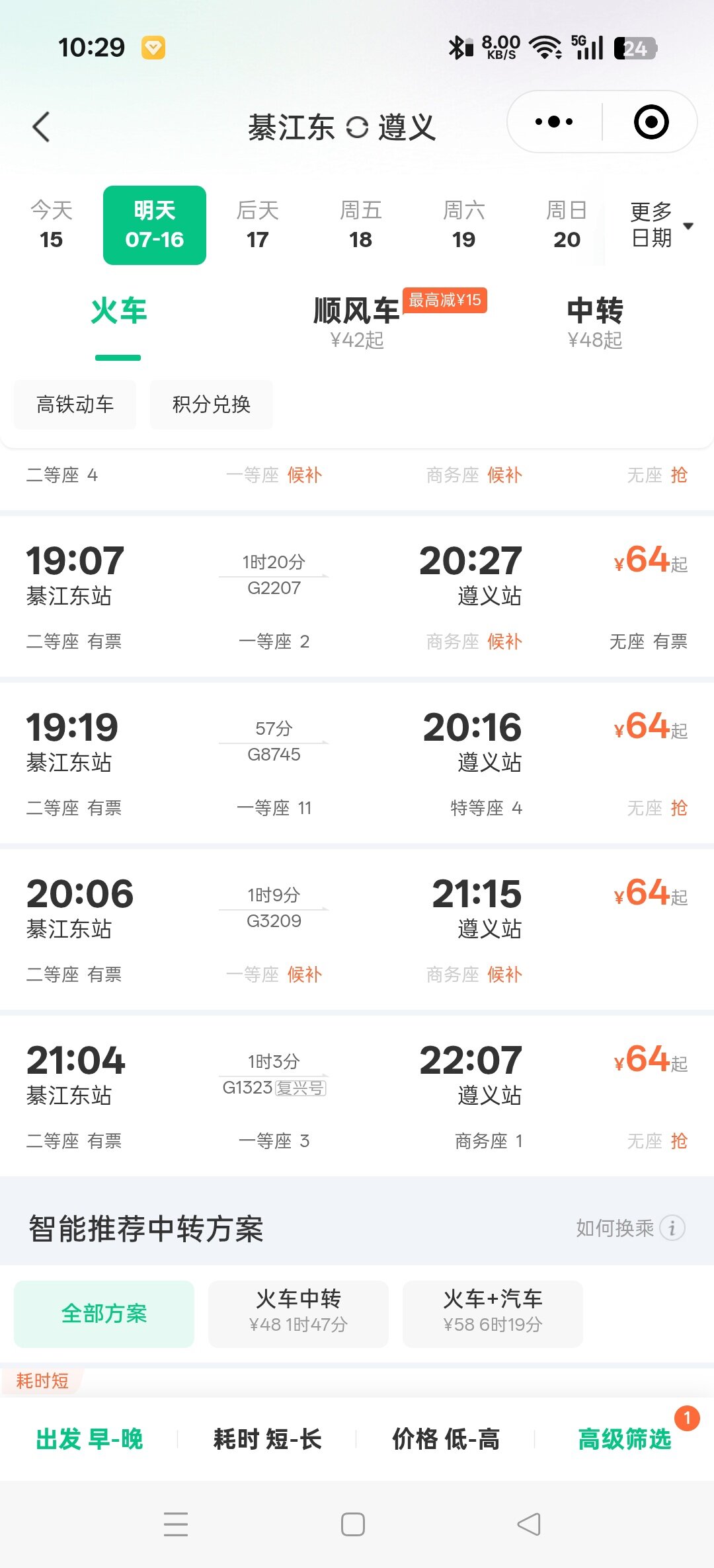Swap departure and destination stations
Image resolution: width=714 pixels, height=1568 pixels.
coord(356,128)
